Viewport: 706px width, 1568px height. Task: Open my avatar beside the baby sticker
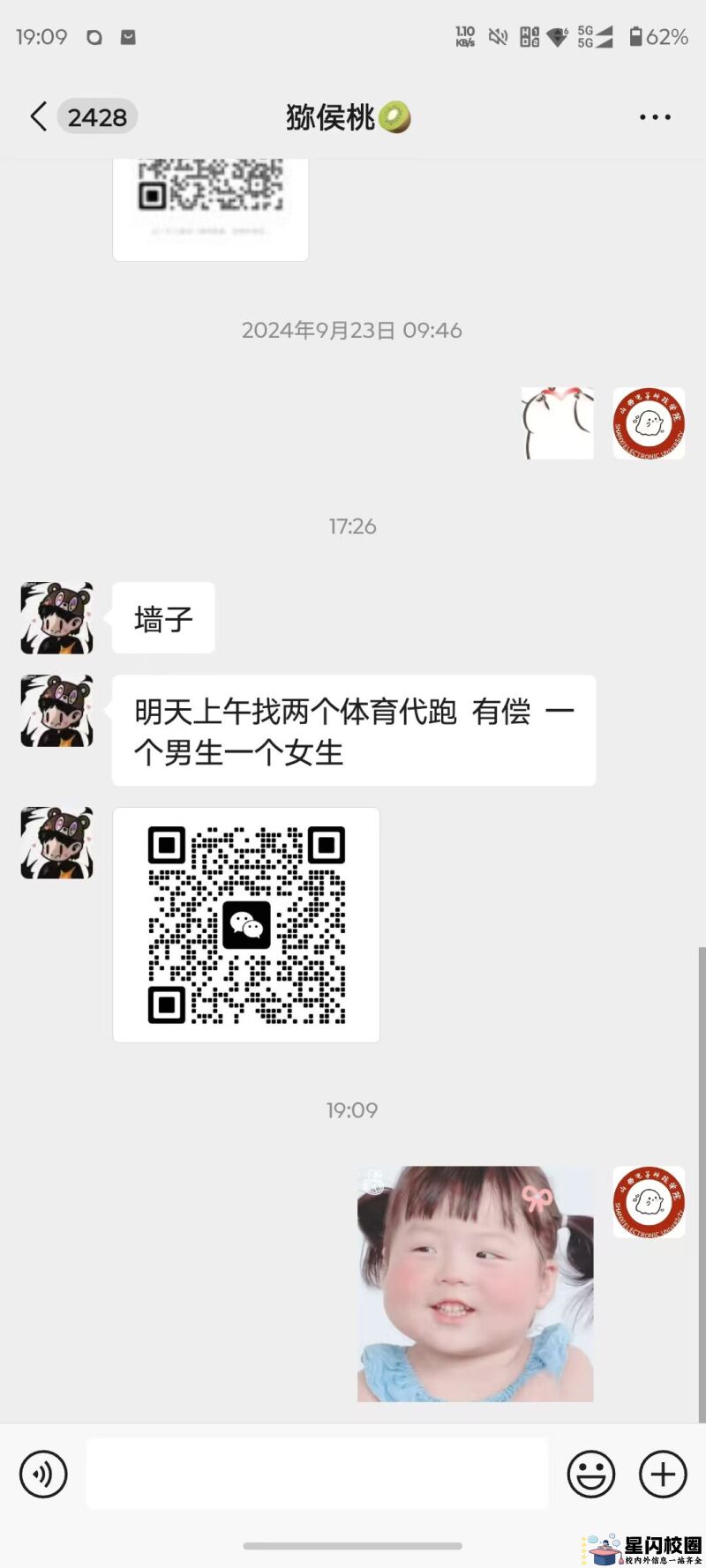coord(649,1201)
